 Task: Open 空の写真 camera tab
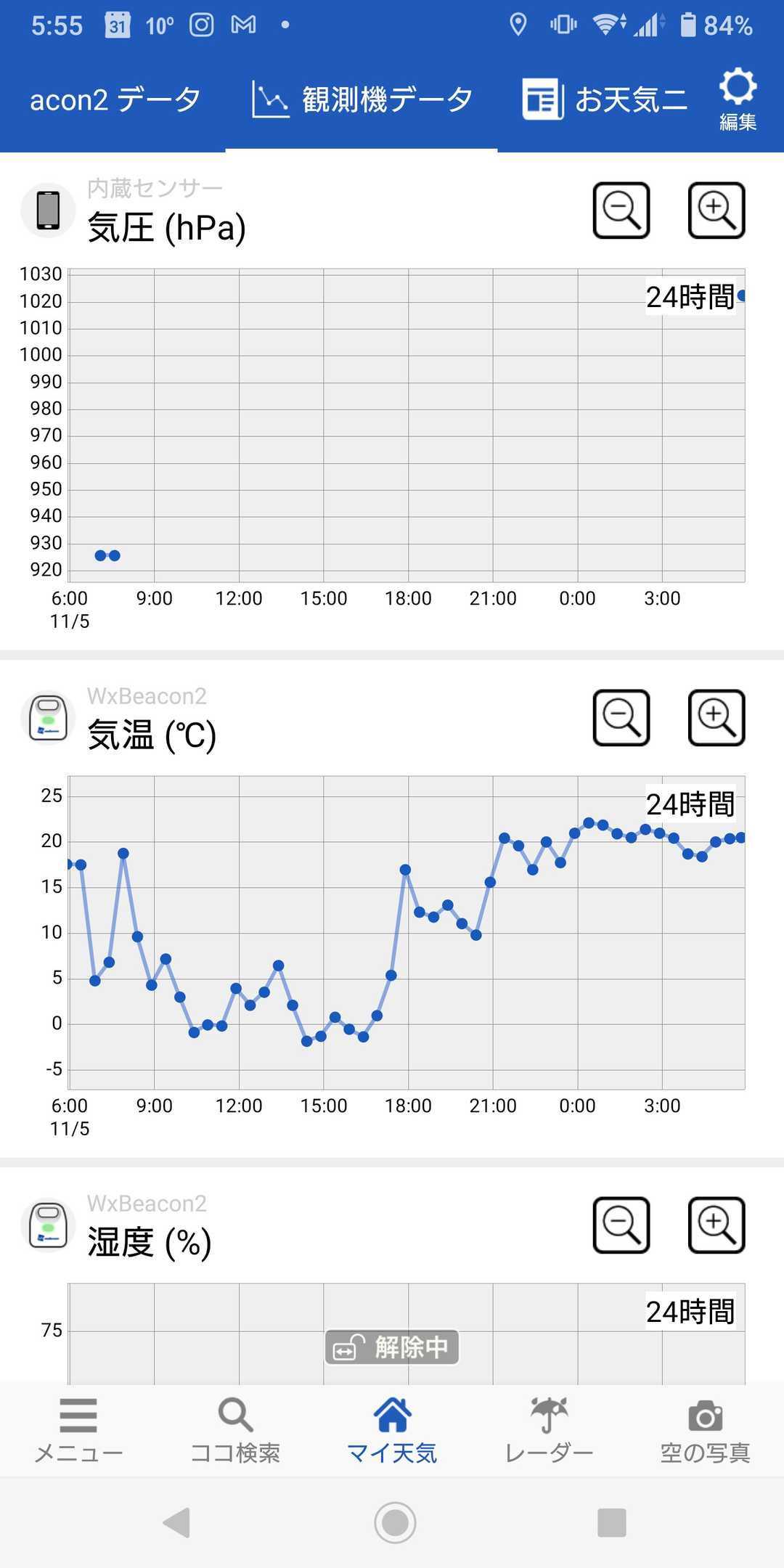click(x=705, y=1430)
